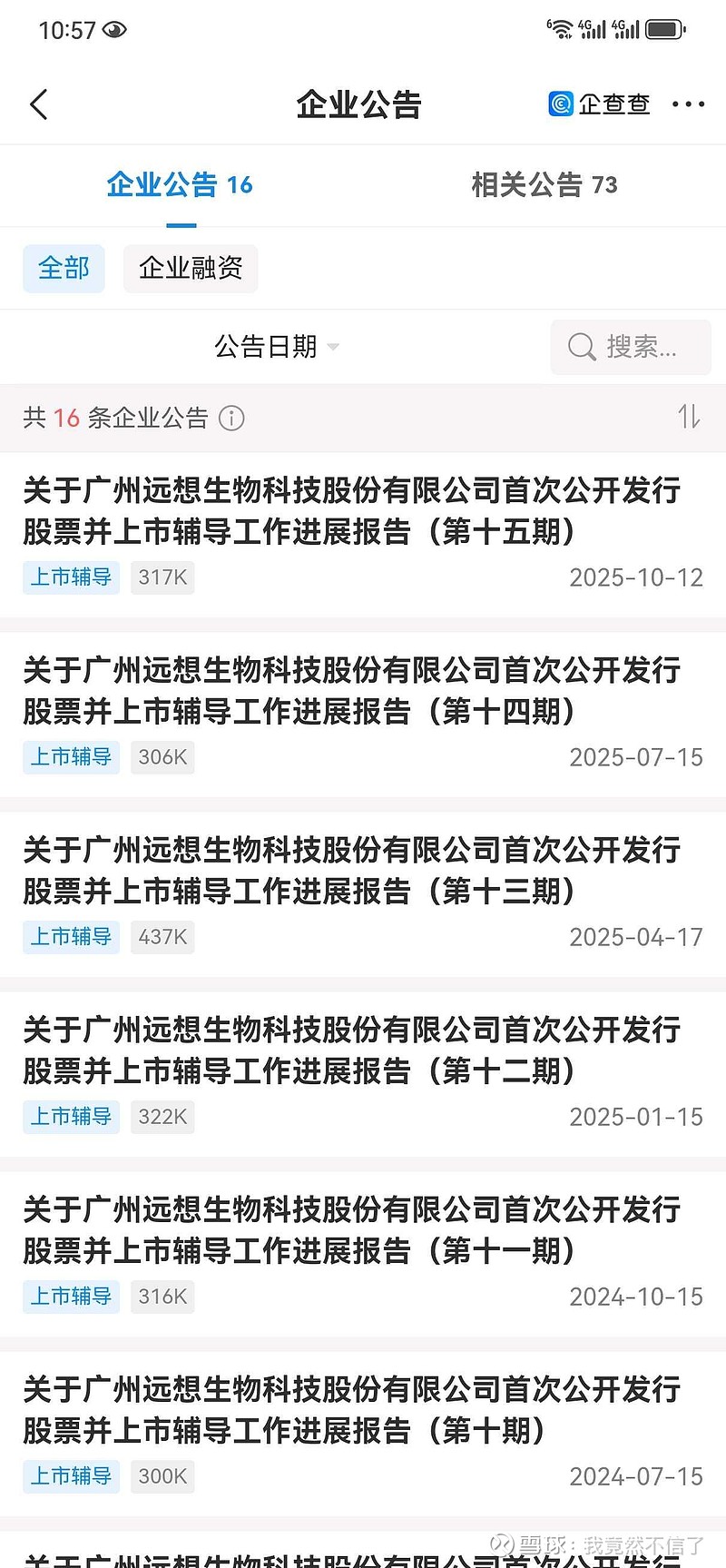
Task: Click the 317K file size label
Action: click(162, 577)
